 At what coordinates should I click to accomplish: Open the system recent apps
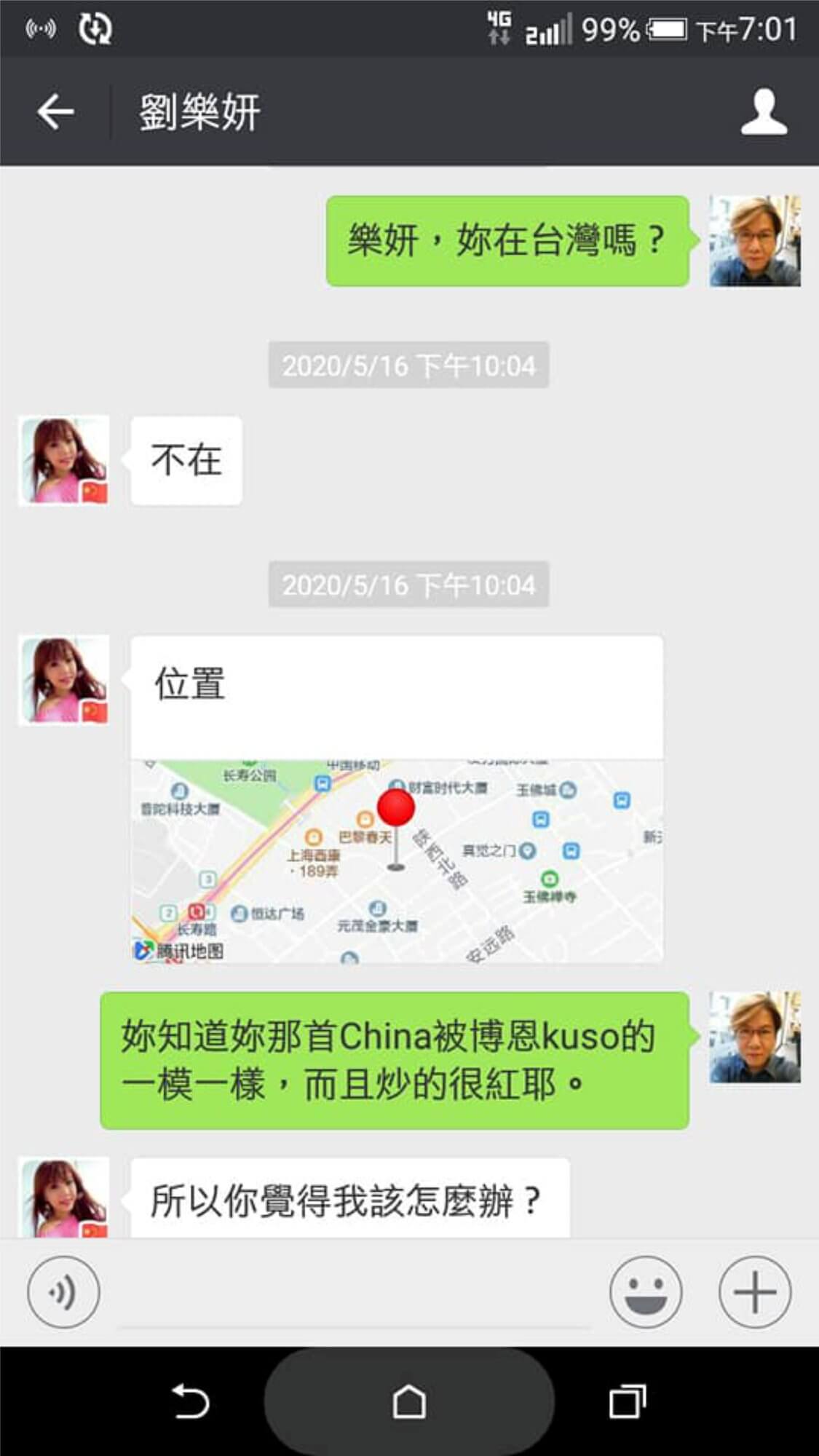[x=628, y=1401]
